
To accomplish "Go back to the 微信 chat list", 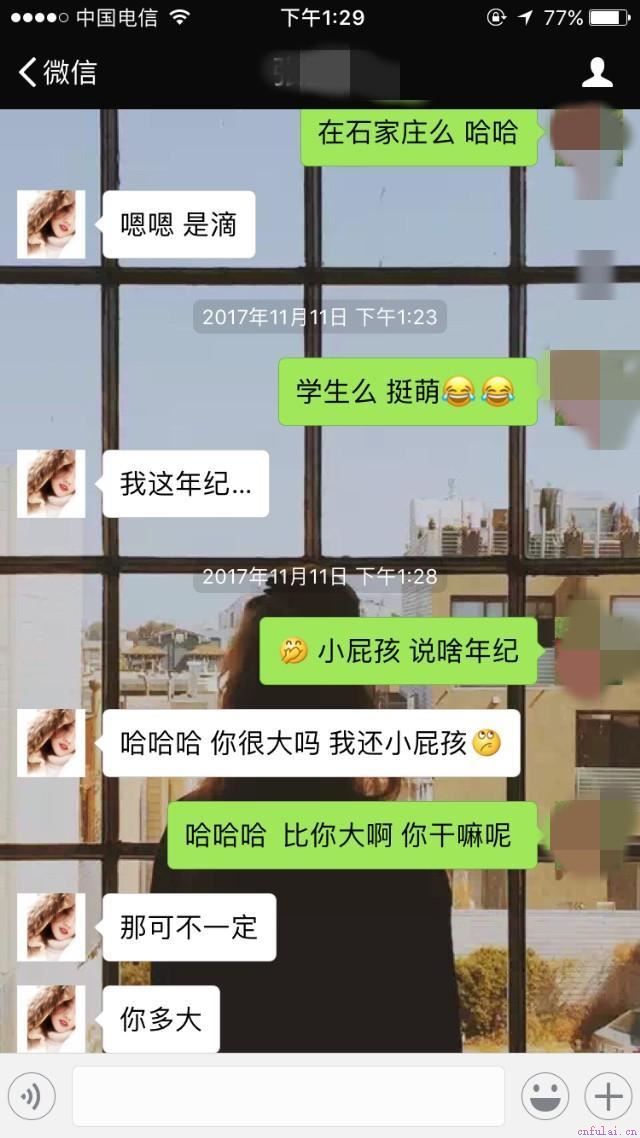I will pos(57,72).
